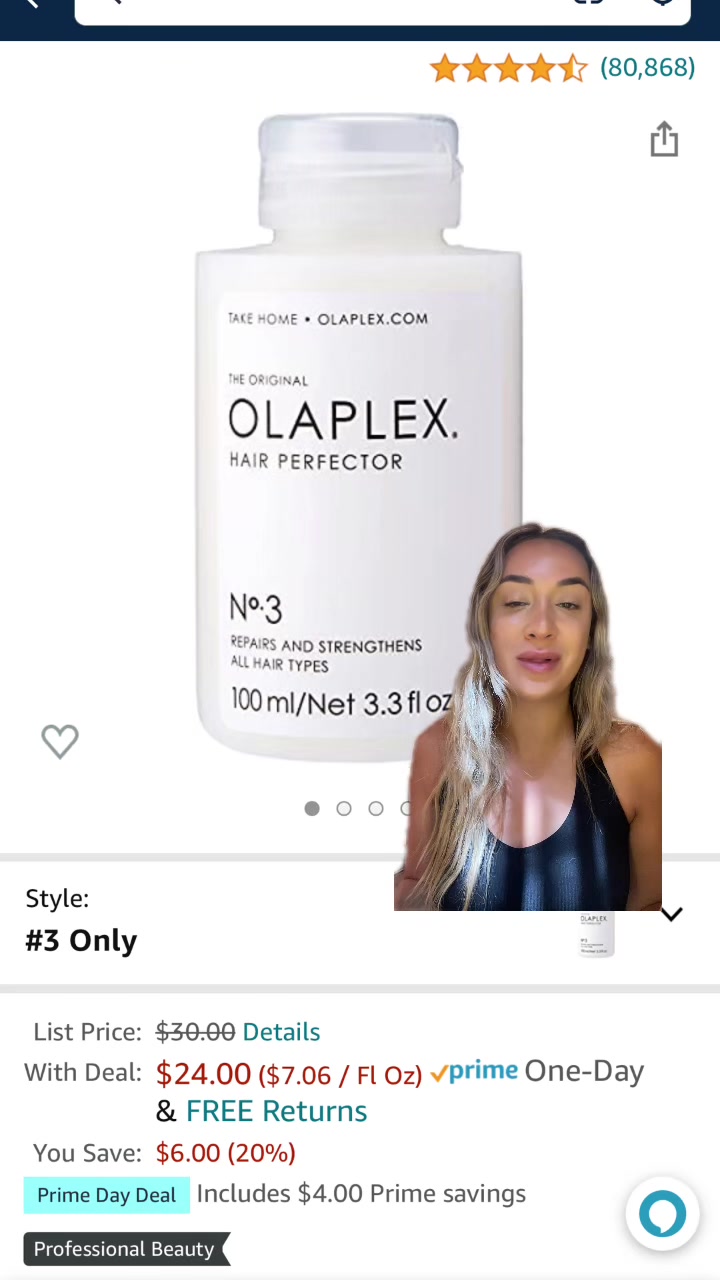Jump to the second product image dot
The height and width of the screenshot is (1280, 720).
[344, 808]
